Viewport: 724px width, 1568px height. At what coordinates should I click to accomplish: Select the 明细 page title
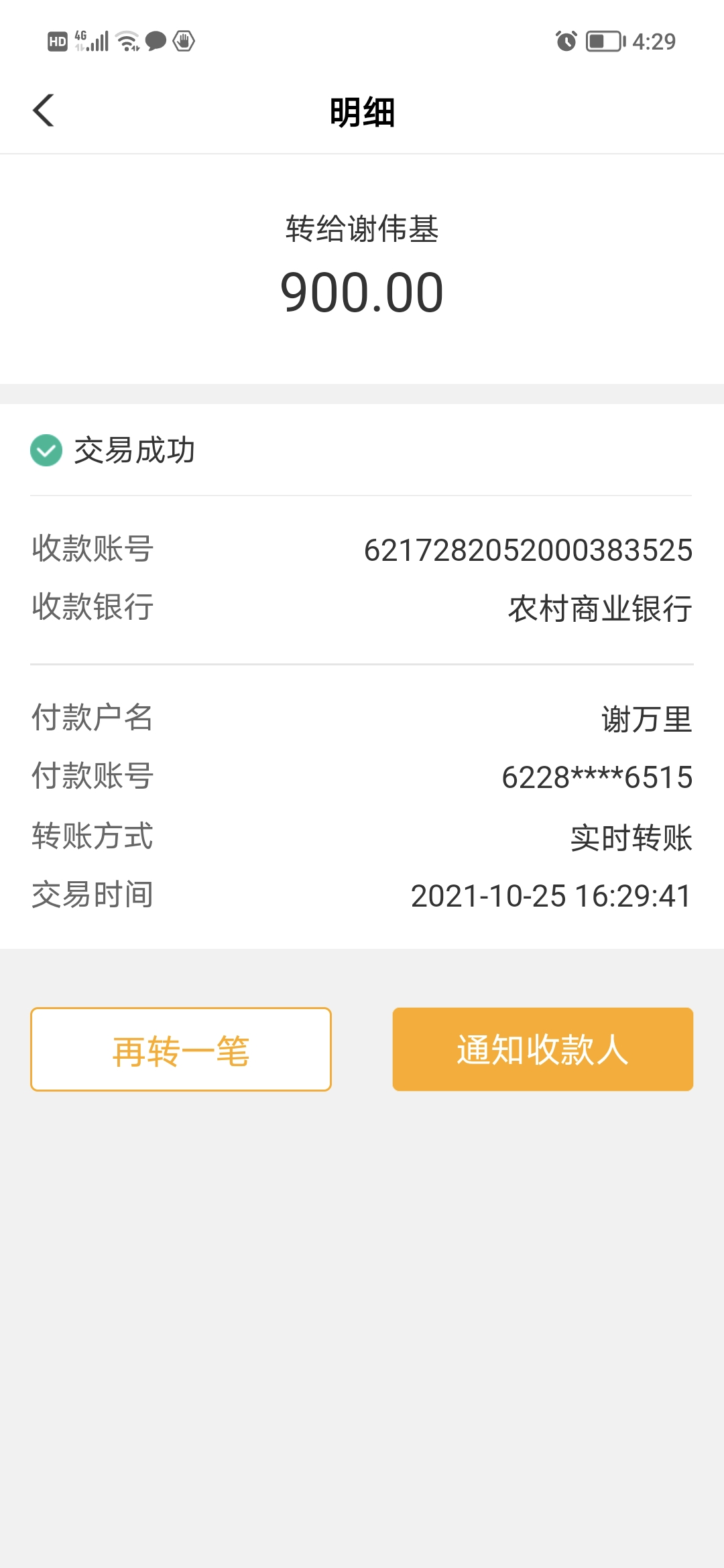coord(362,112)
